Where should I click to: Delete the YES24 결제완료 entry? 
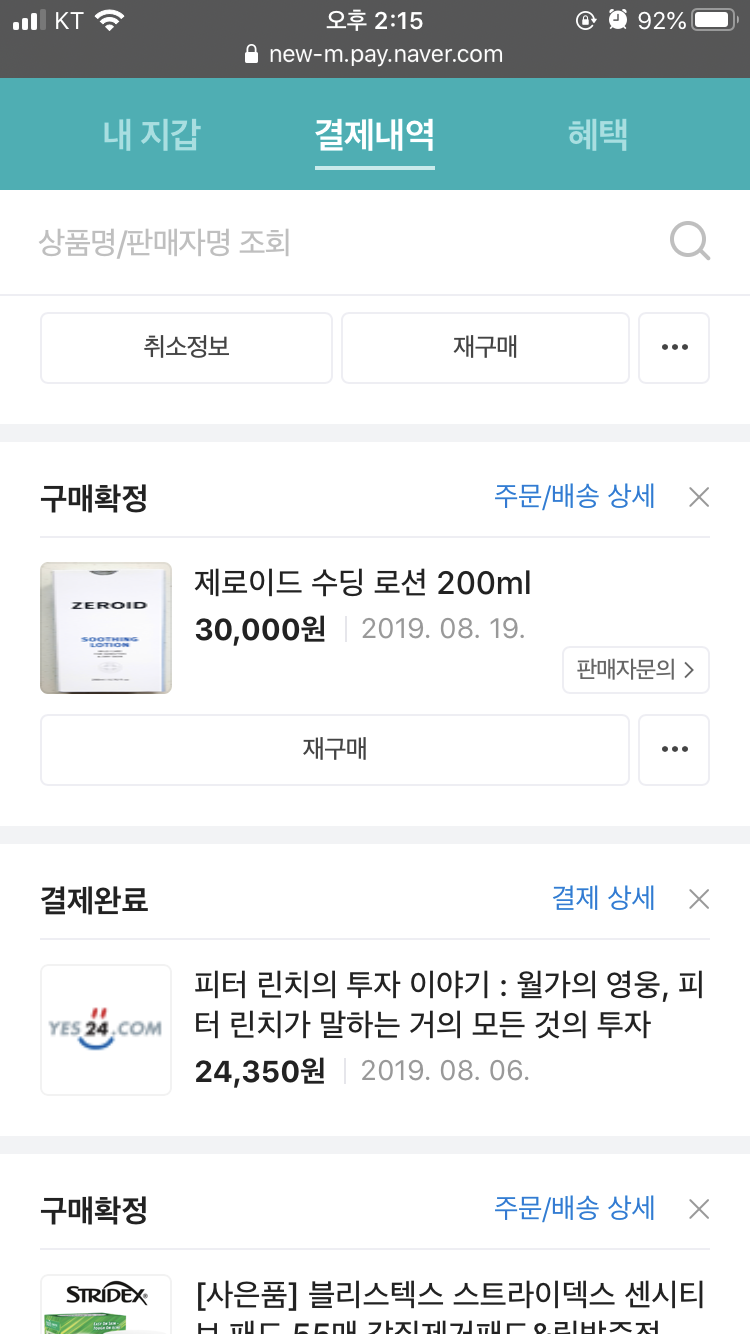(699, 899)
